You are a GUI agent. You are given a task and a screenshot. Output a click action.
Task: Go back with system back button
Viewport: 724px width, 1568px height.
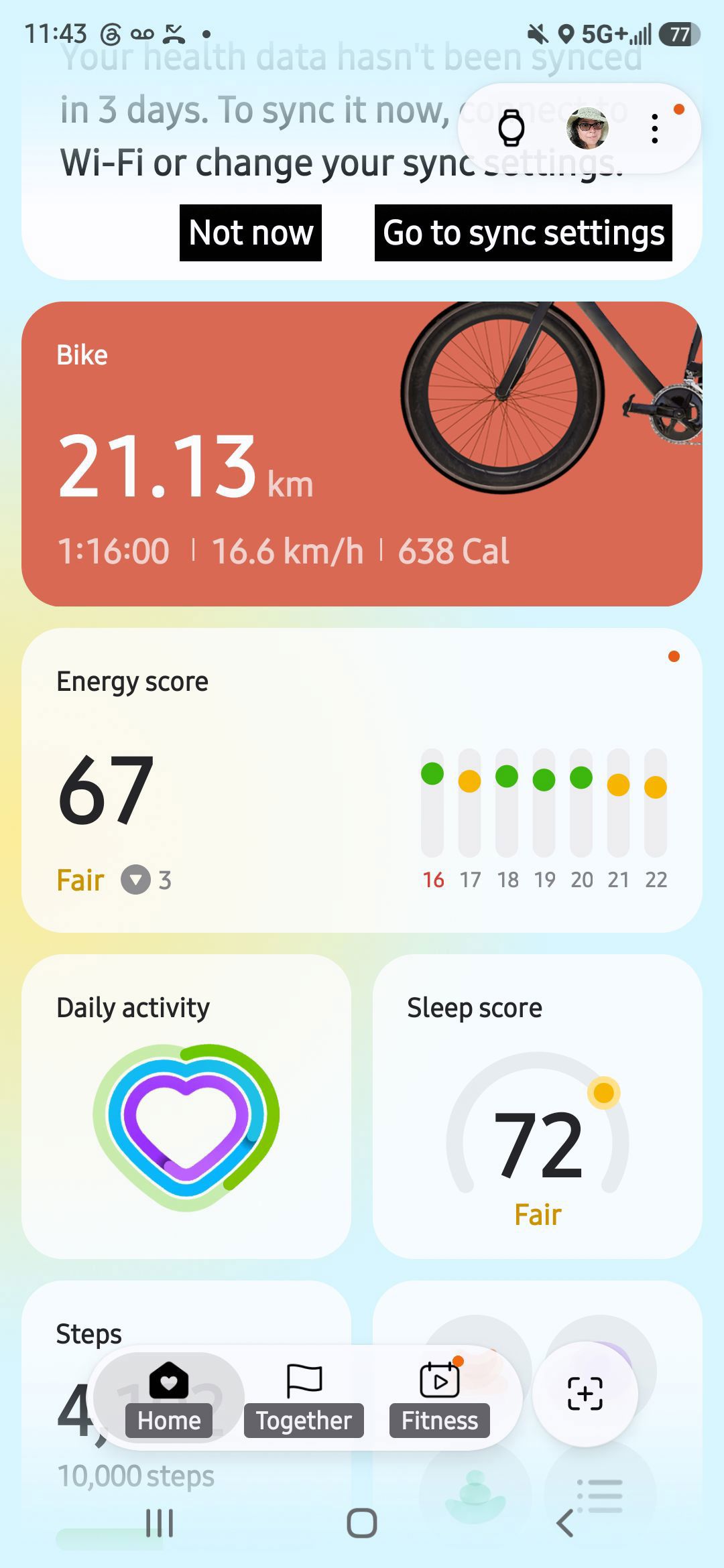(565, 1523)
